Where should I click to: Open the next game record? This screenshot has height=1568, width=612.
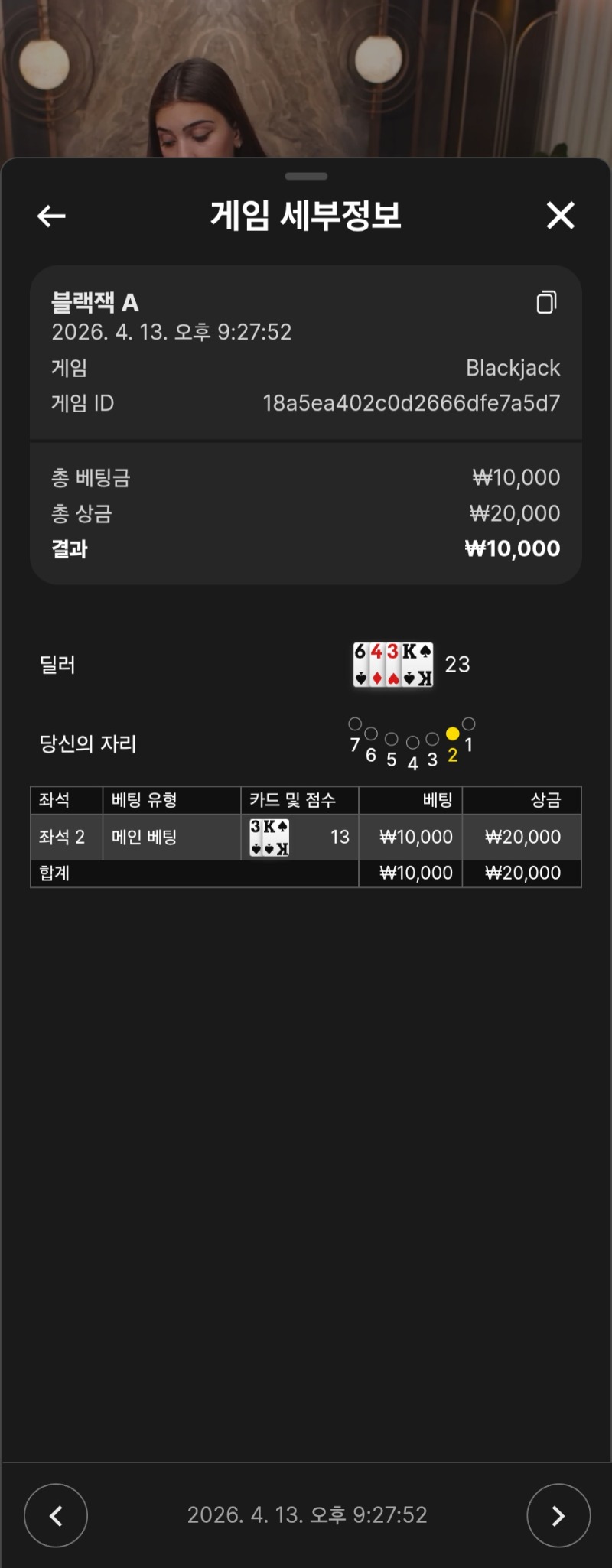(558, 1515)
